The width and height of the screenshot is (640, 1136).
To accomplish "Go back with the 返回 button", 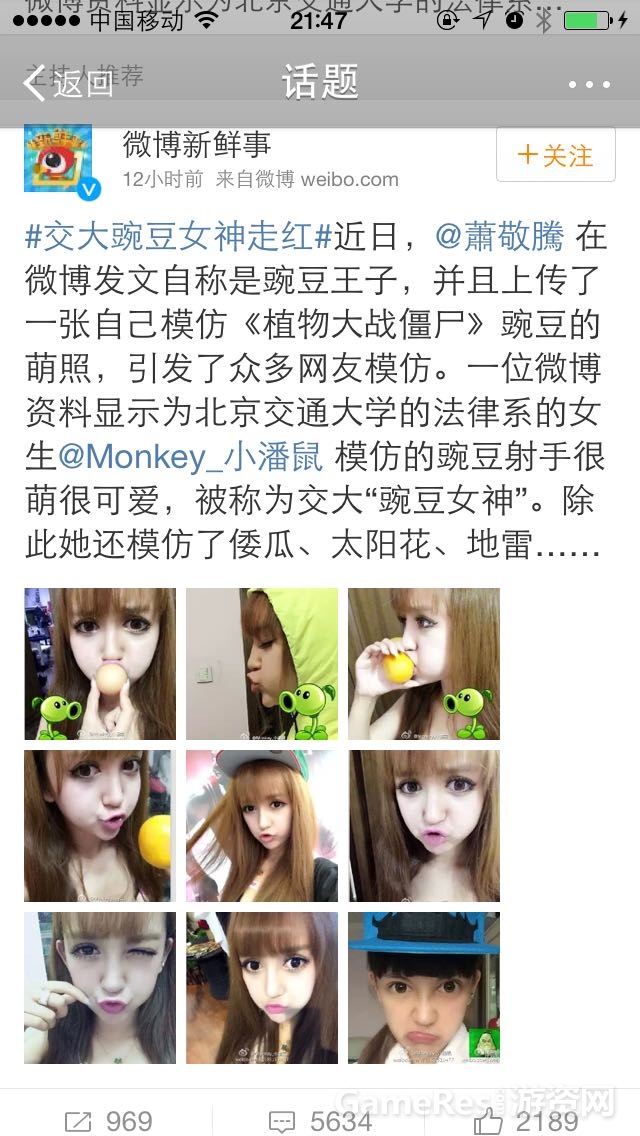I will (x=66, y=84).
